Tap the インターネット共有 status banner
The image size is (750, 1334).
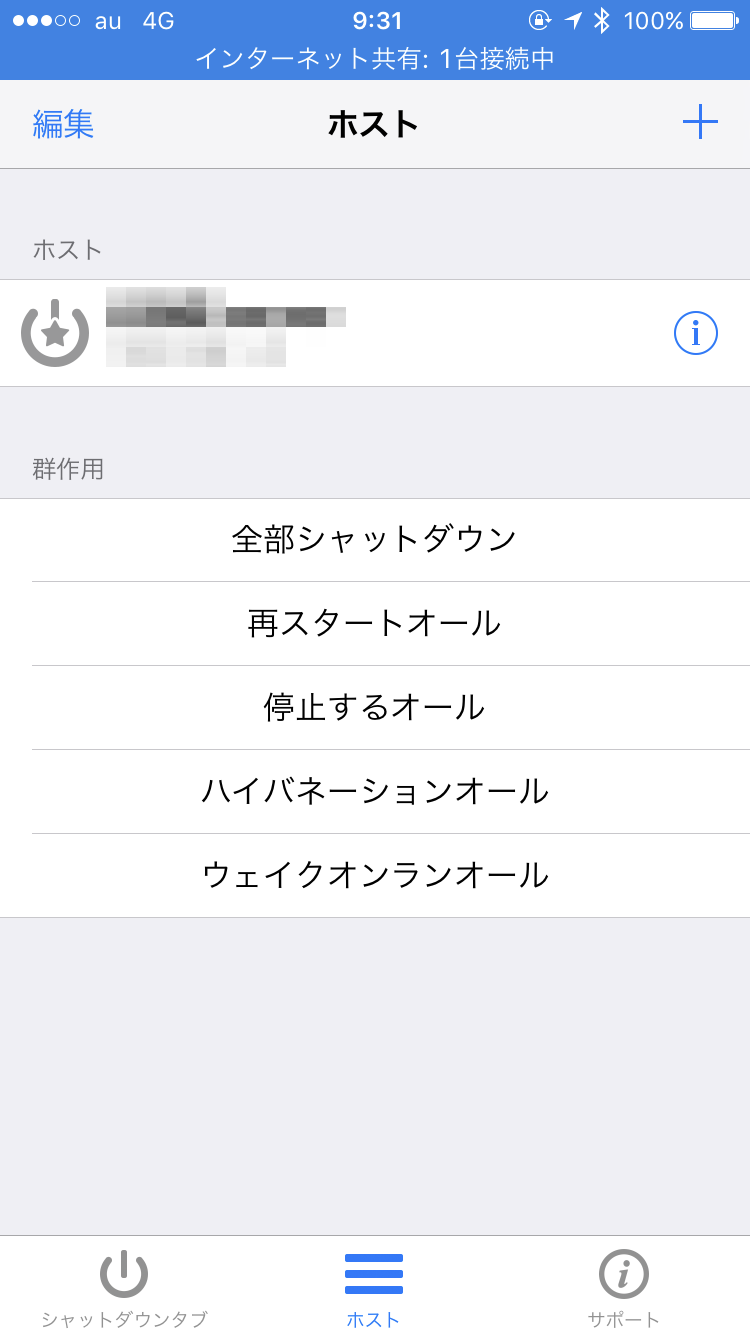coord(375,59)
